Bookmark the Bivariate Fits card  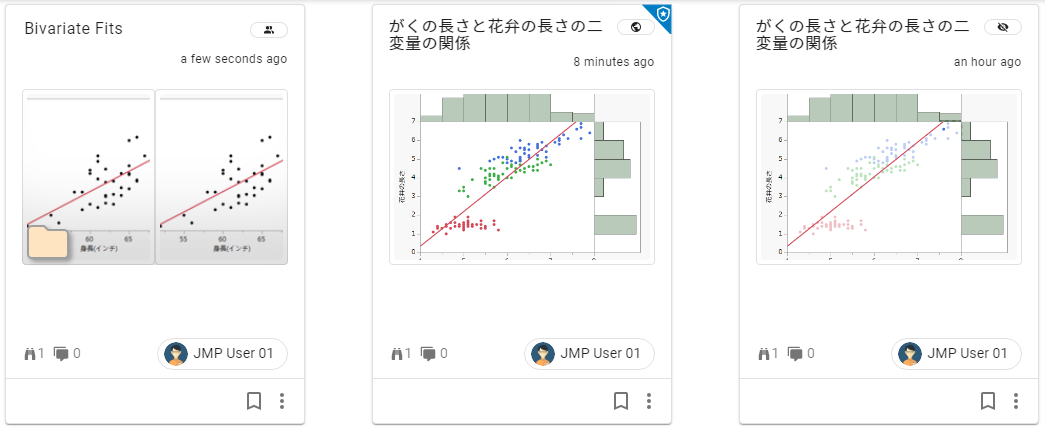click(x=254, y=401)
